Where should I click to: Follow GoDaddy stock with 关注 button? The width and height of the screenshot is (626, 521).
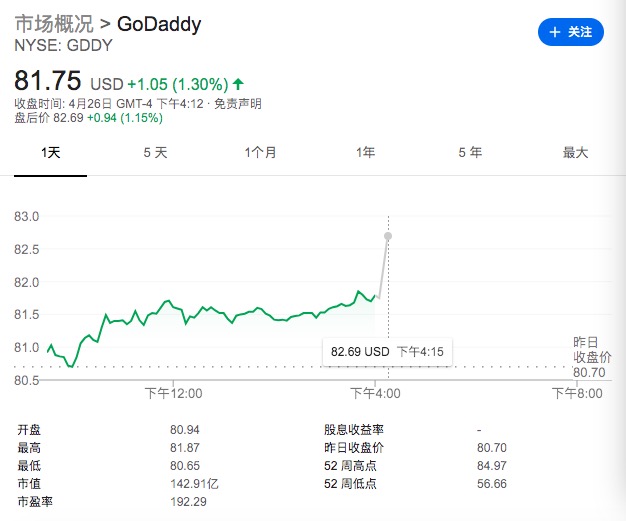[x=570, y=32]
